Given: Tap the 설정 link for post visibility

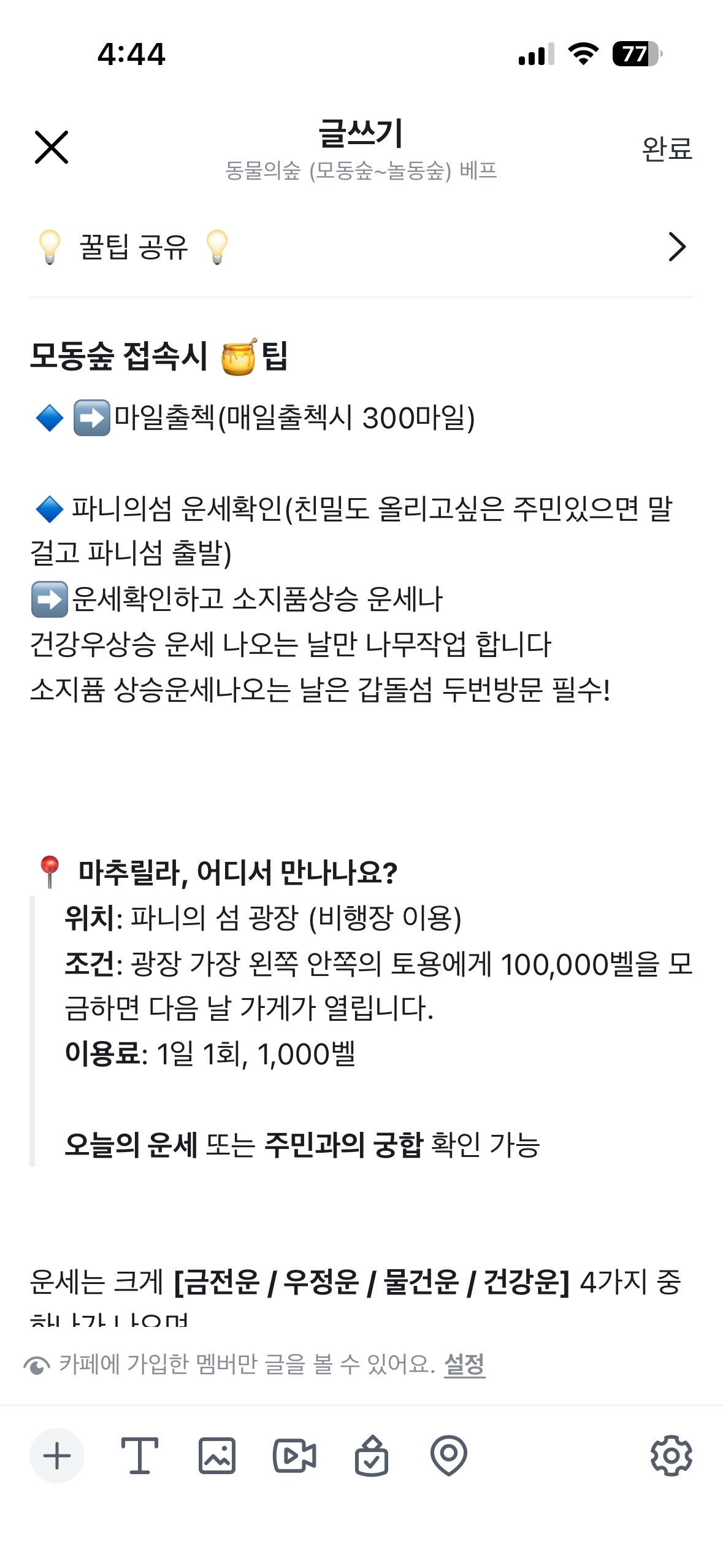Looking at the screenshot, I should tap(464, 1364).
